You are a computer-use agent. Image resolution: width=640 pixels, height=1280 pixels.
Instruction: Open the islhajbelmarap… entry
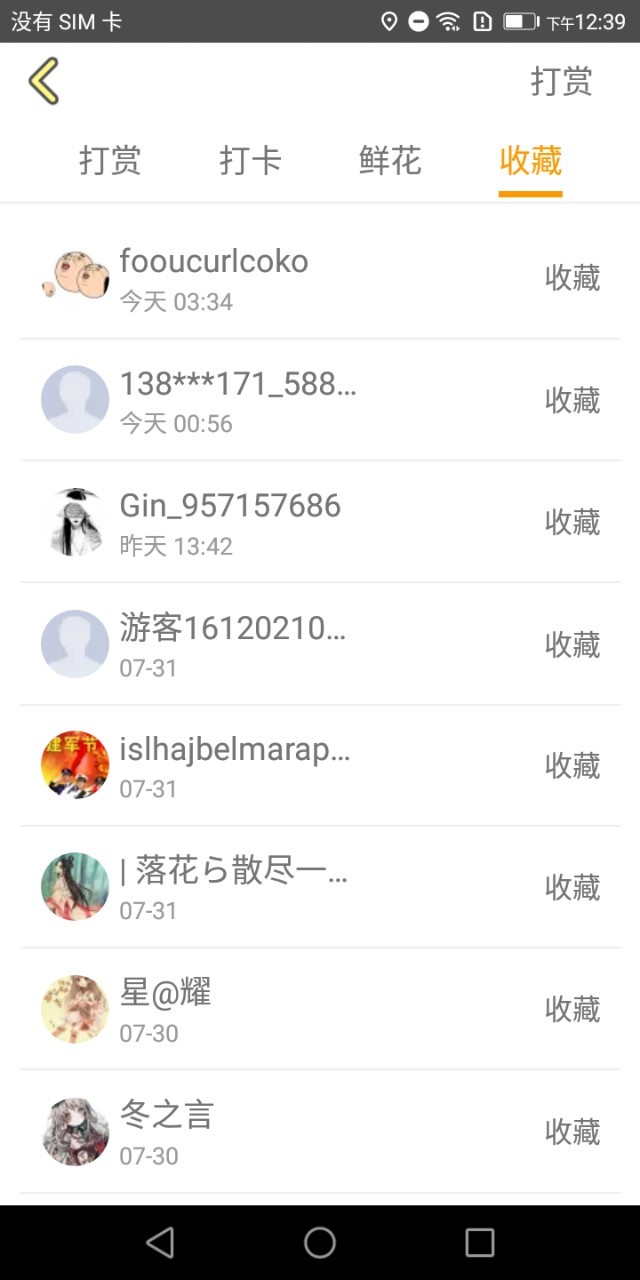[320, 766]
